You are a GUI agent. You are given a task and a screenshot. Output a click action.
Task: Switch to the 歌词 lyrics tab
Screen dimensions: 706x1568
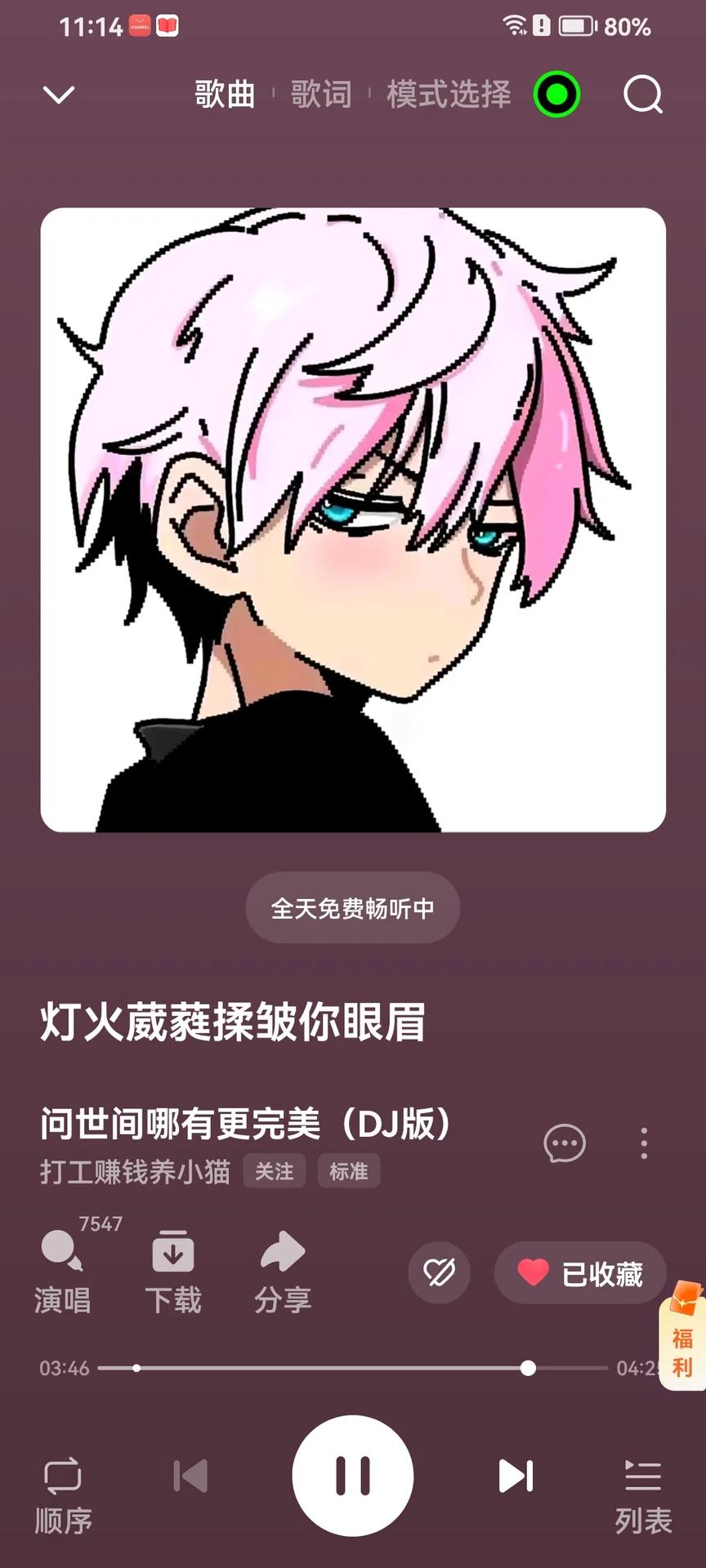pyautogui.click(x=321, y=95)
